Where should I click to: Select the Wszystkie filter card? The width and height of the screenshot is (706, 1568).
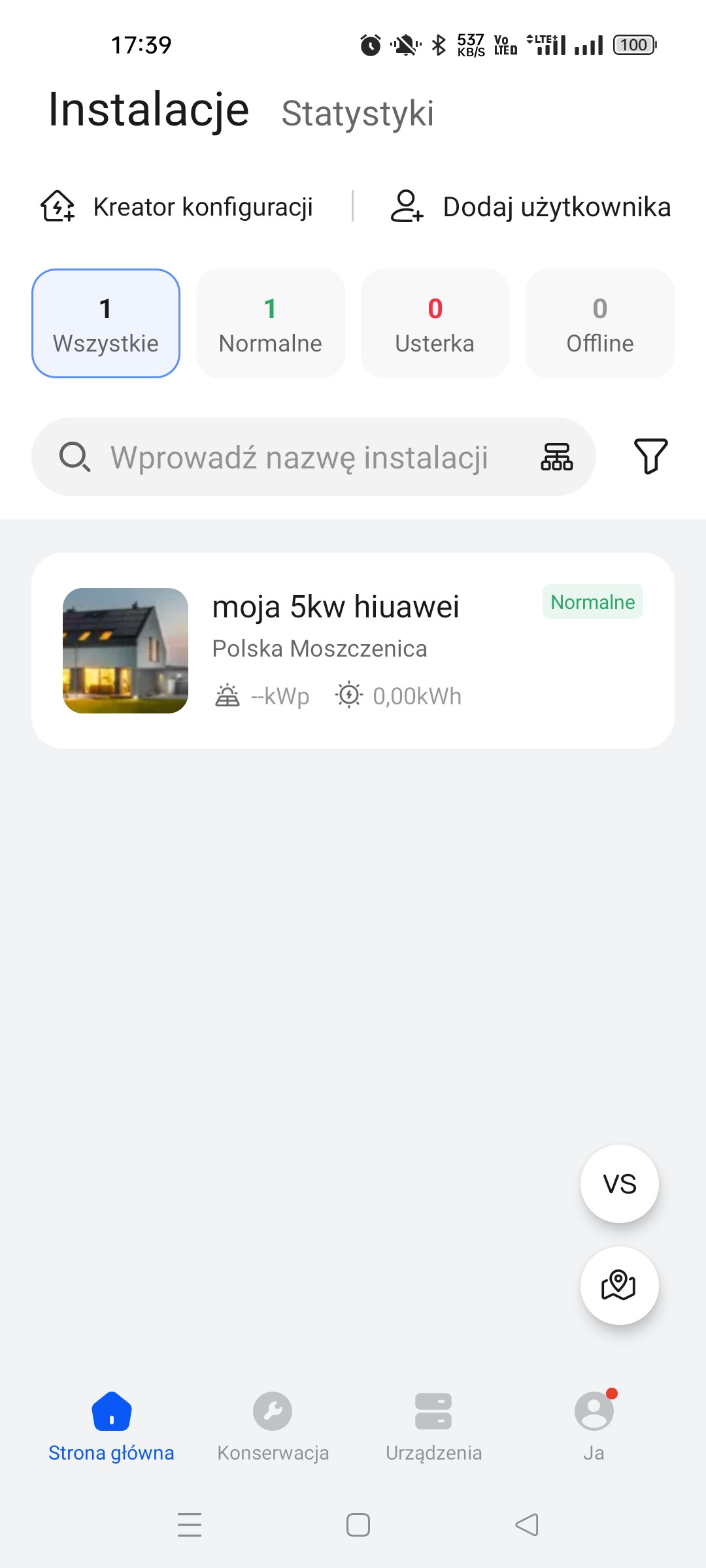point(106,323)
